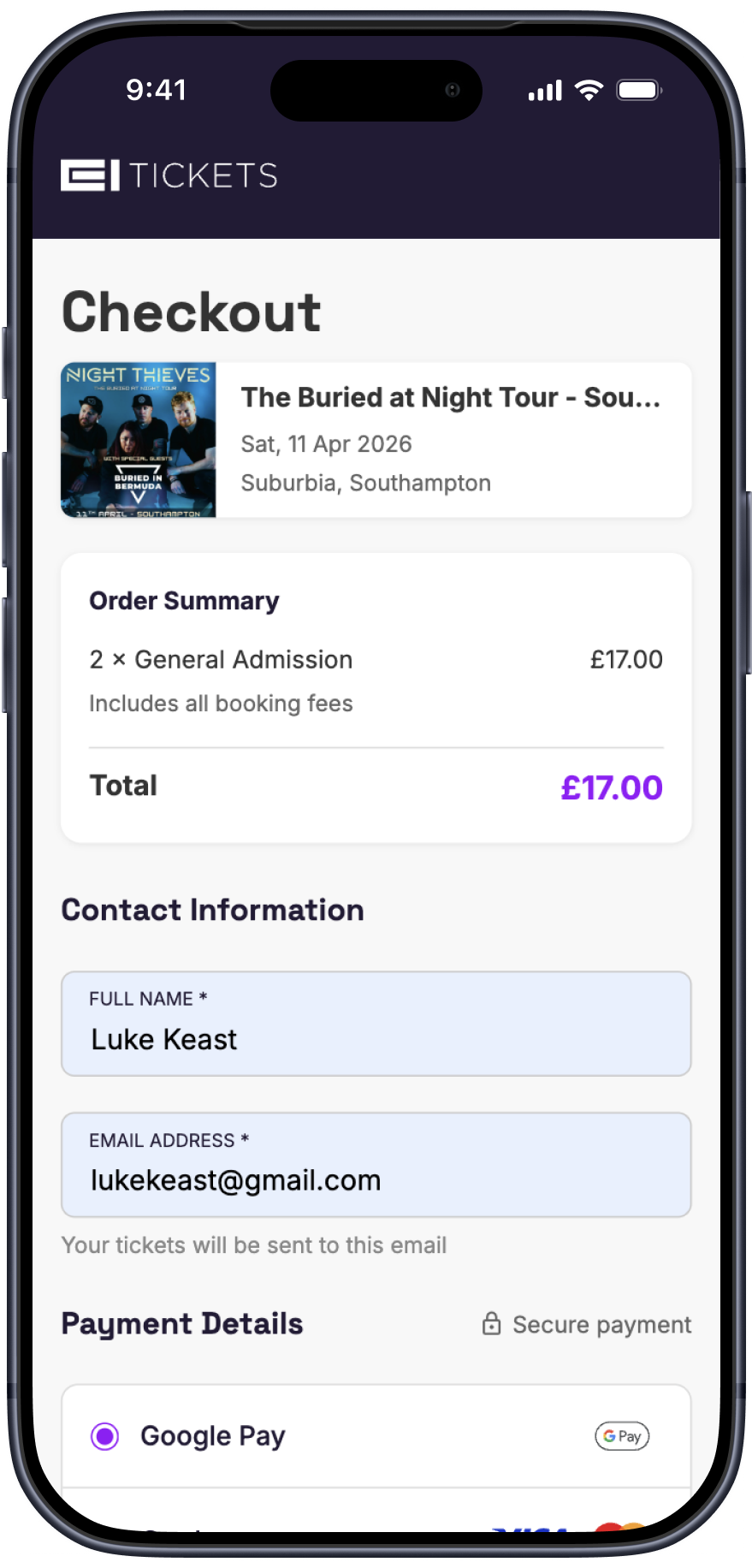Click Suburbia, Southampton venue text
The height and width of the screenshot is (1568, 752).
click(x=366, y=483)
